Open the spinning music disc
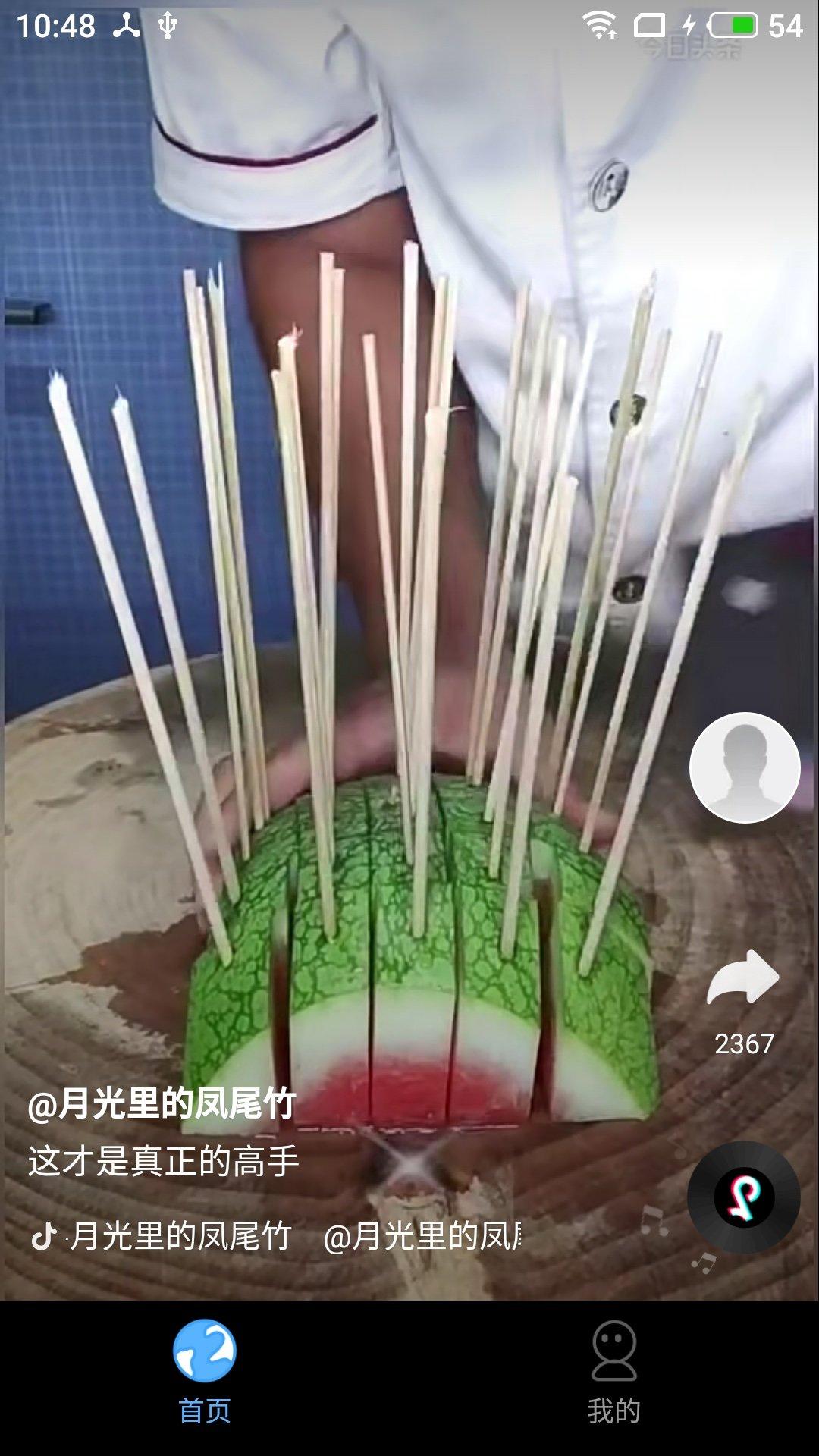Image resolution: width=819 pixels, height=1456 pixels. (x=743, y=1197)
